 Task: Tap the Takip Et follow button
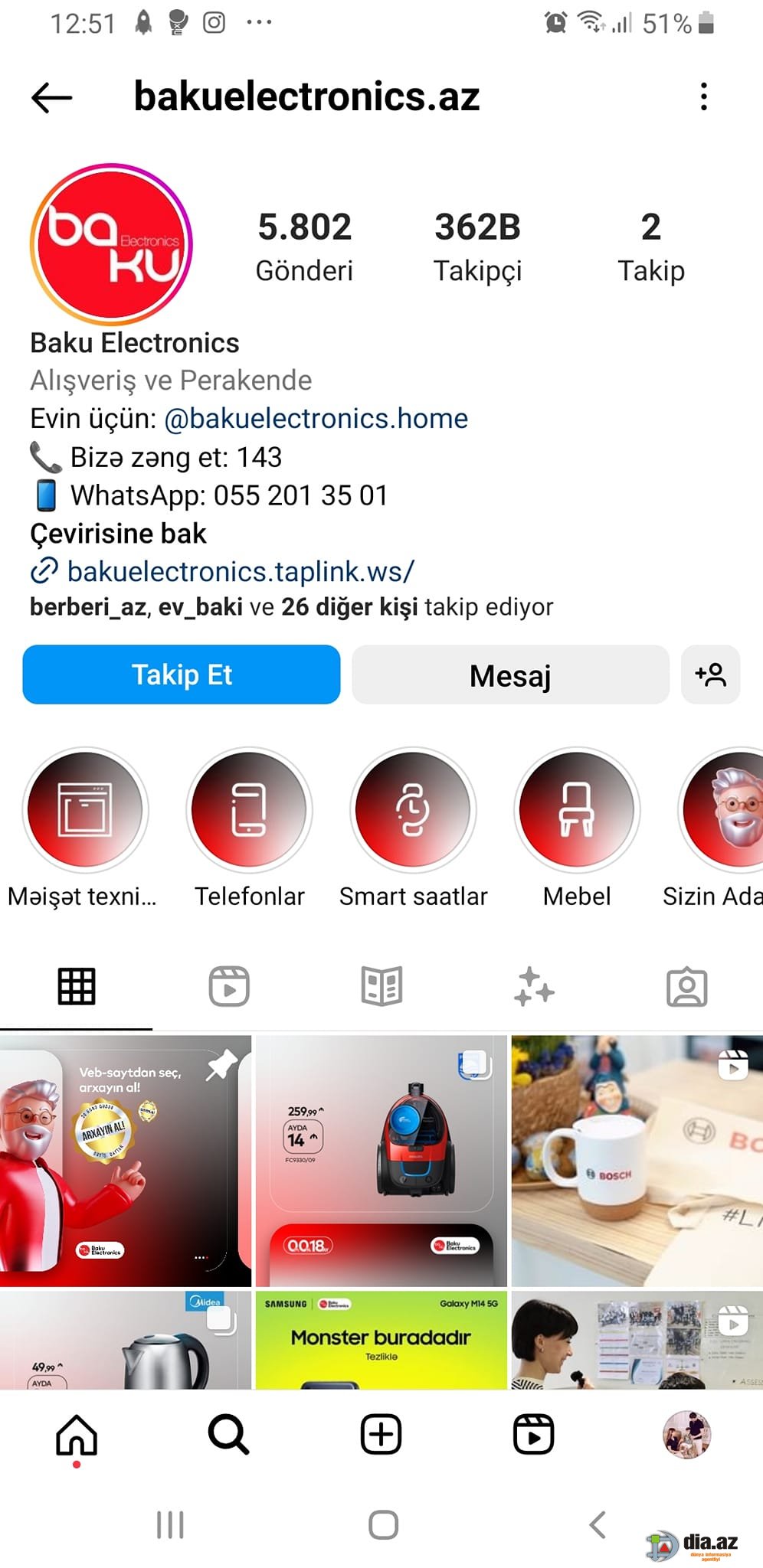182,675
